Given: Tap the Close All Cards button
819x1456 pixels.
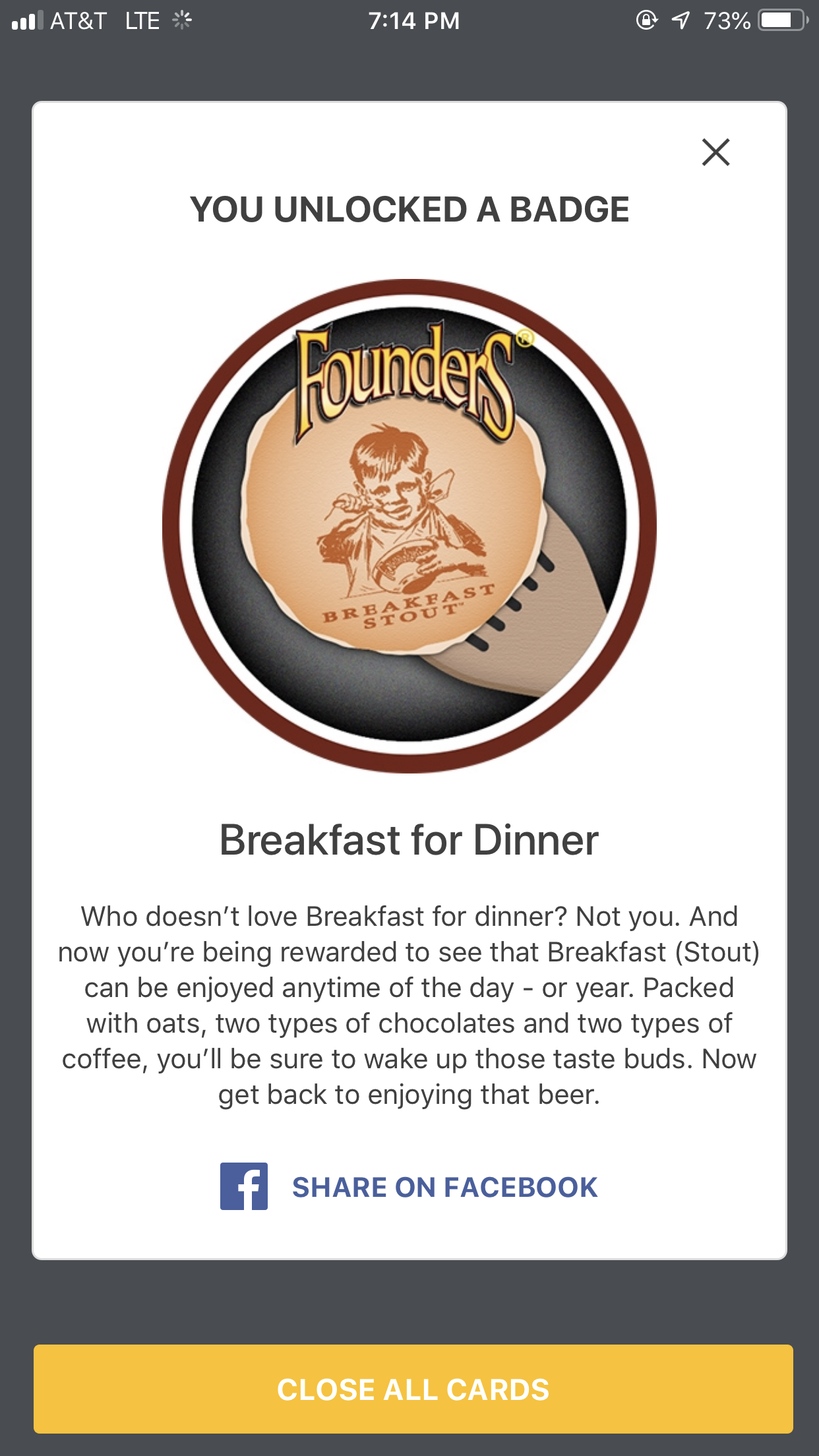Looking at the screenshot, I should click(413, 1389).
